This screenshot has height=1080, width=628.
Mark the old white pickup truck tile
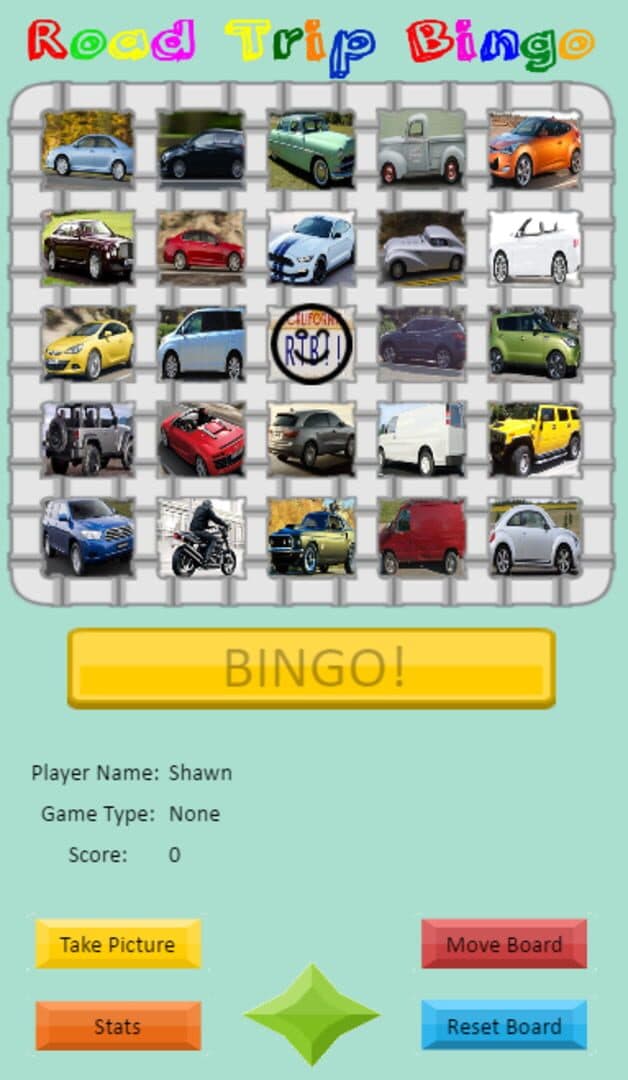point(421,149)
